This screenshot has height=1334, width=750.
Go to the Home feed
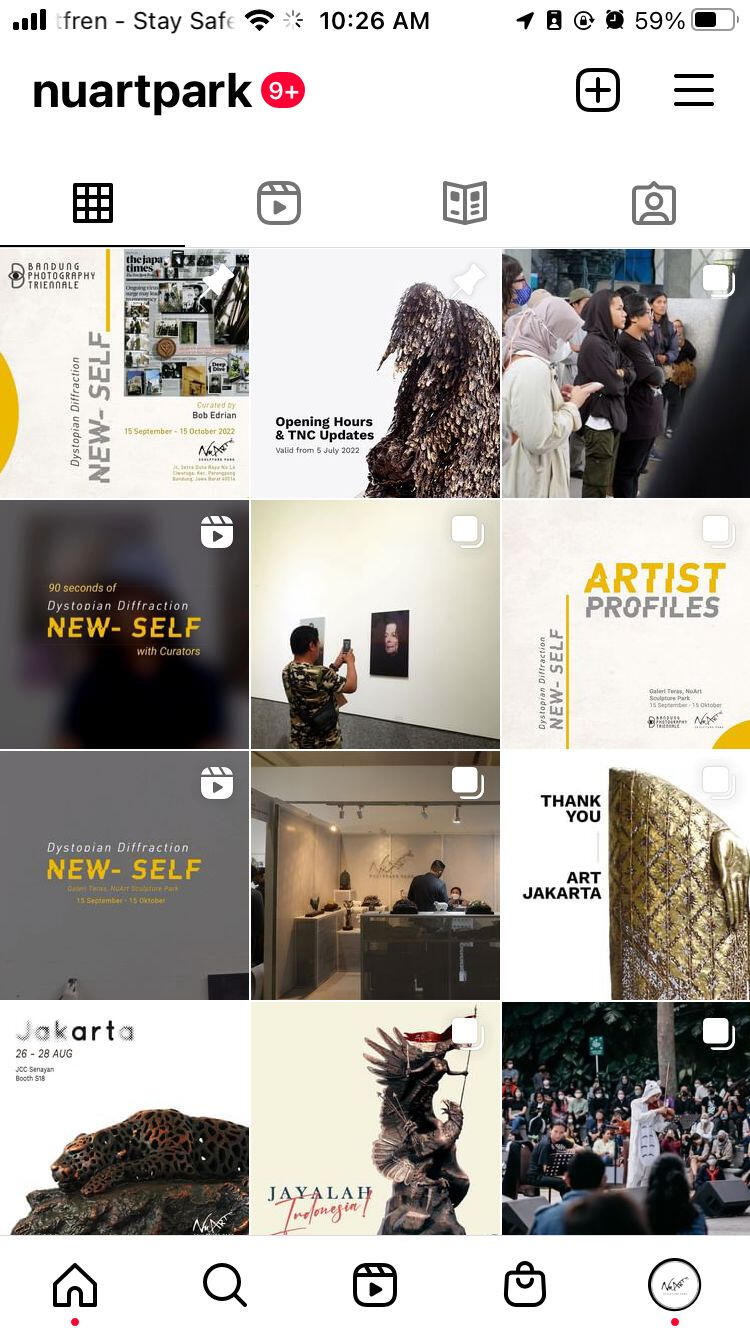click(75, 1285)
